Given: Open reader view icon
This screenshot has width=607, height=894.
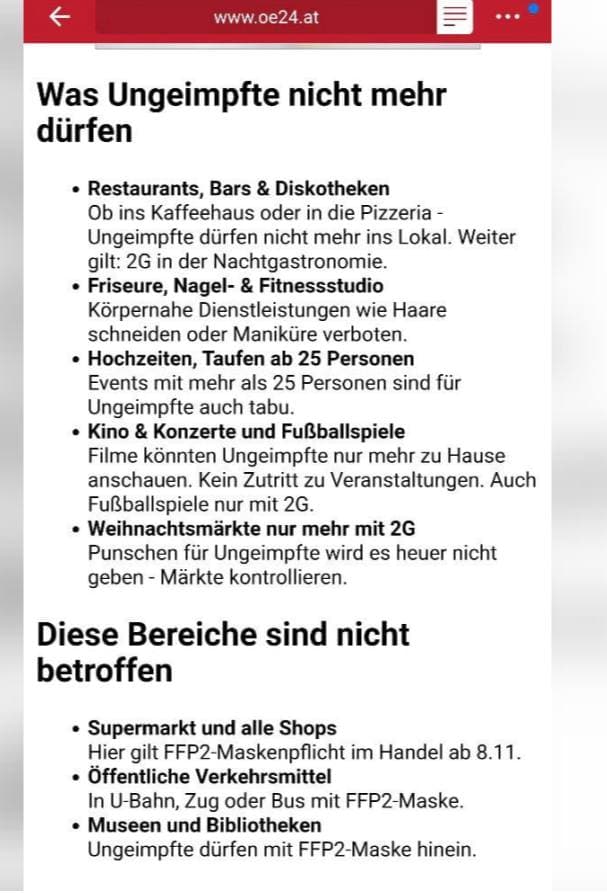Looking at the screenshot, I should pyautogui.click(x=455, y=17).
